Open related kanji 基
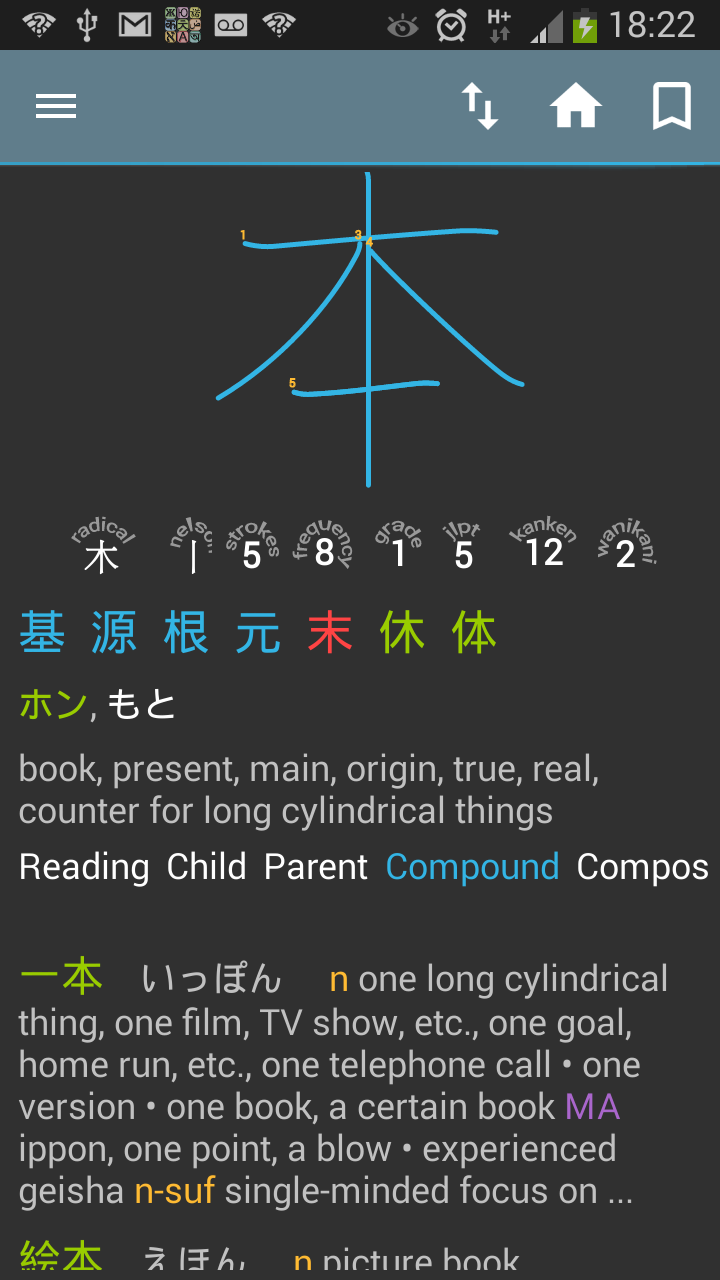 click(42, 633)
